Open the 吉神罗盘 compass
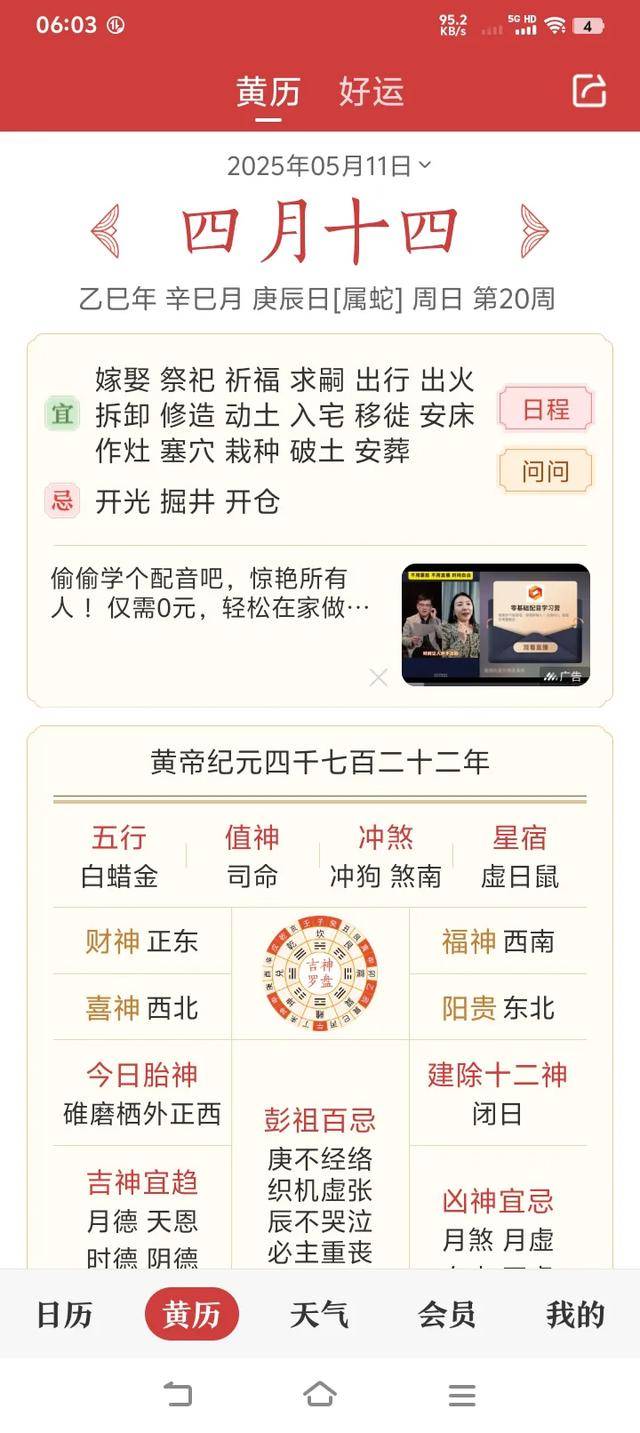The image size is (640, 1433). [320, 973]
